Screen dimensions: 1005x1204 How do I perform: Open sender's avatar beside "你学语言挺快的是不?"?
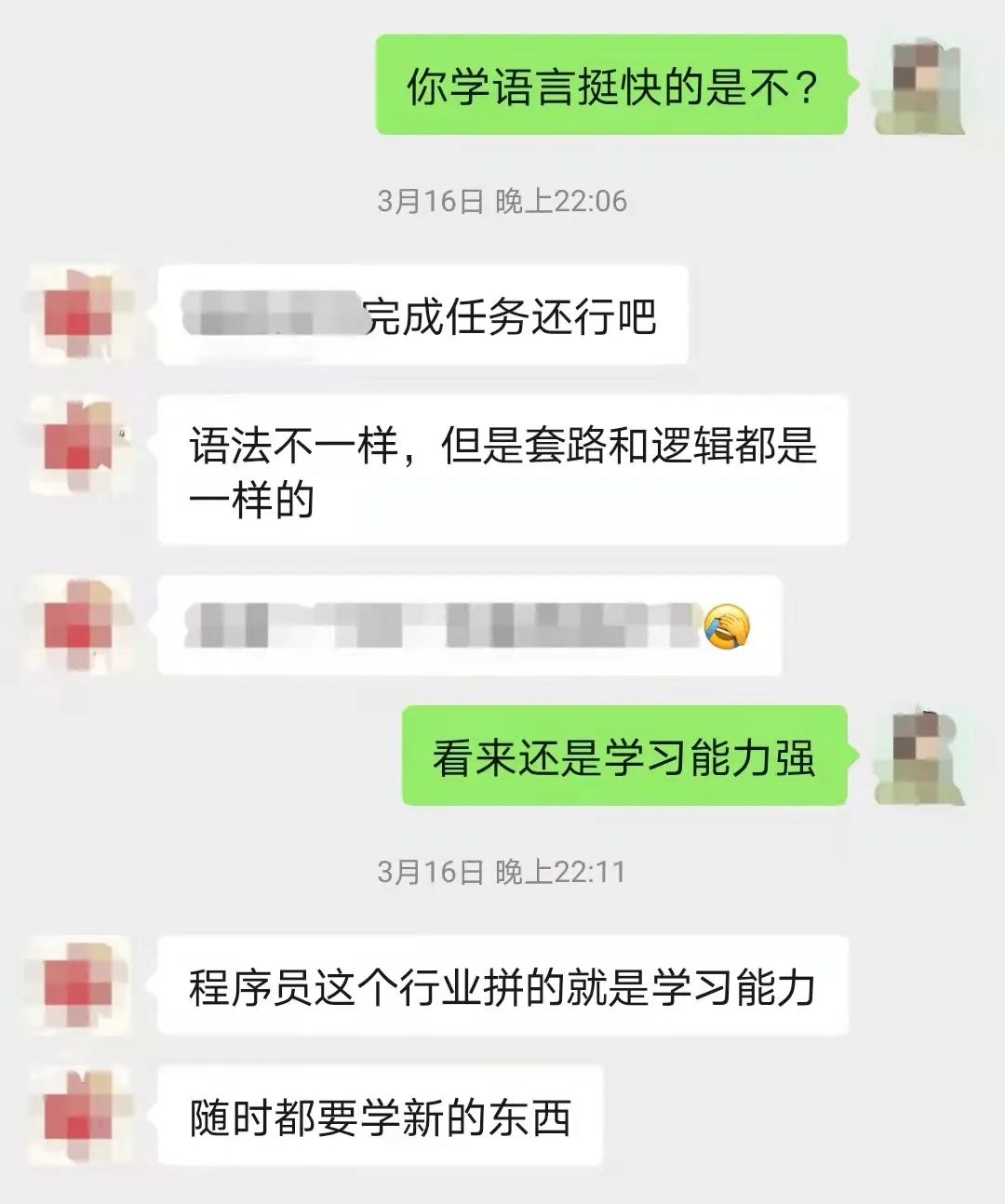(x=918, y=86)
